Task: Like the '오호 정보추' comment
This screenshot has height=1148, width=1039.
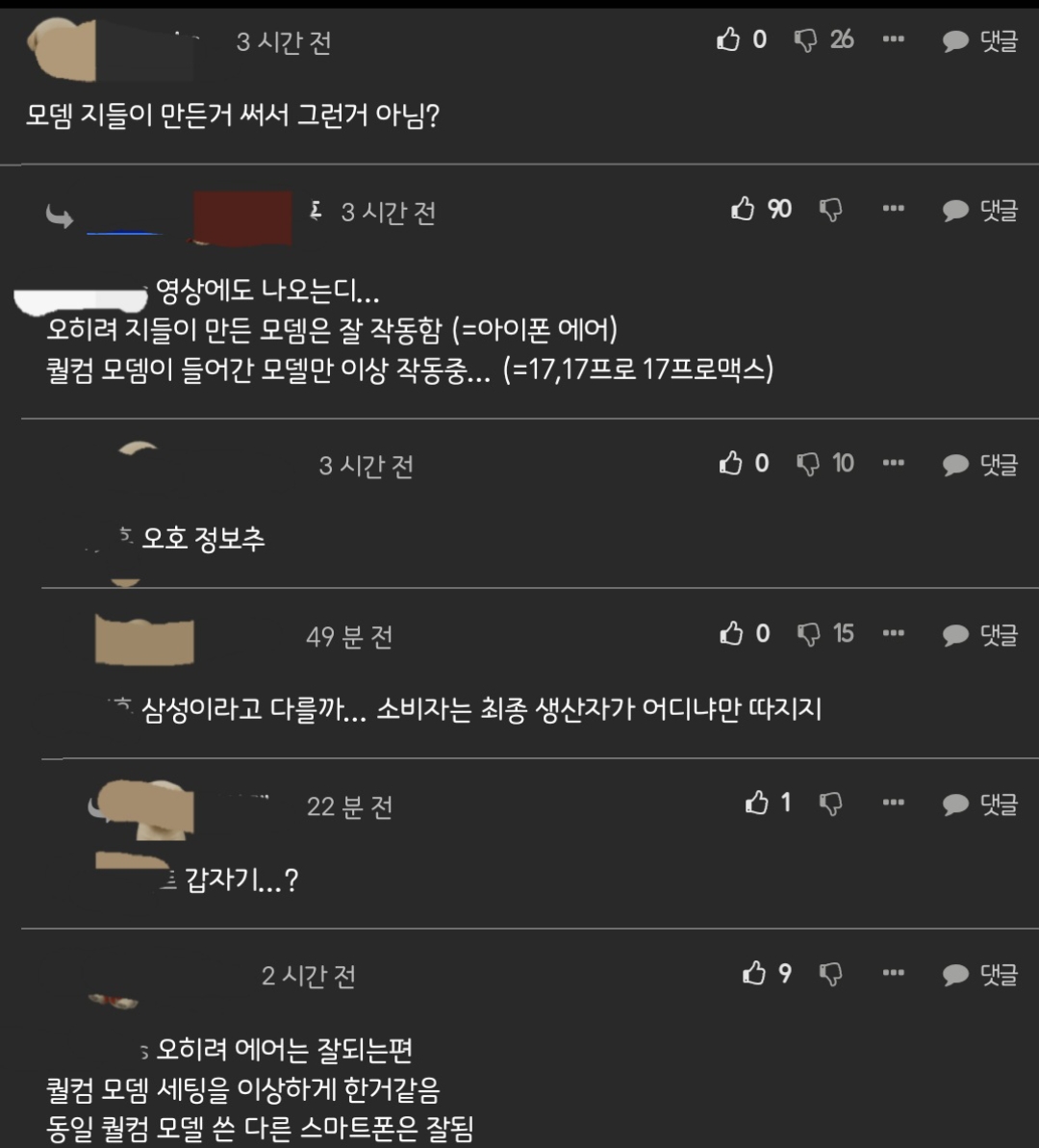Action: click(x=731, y=464)
